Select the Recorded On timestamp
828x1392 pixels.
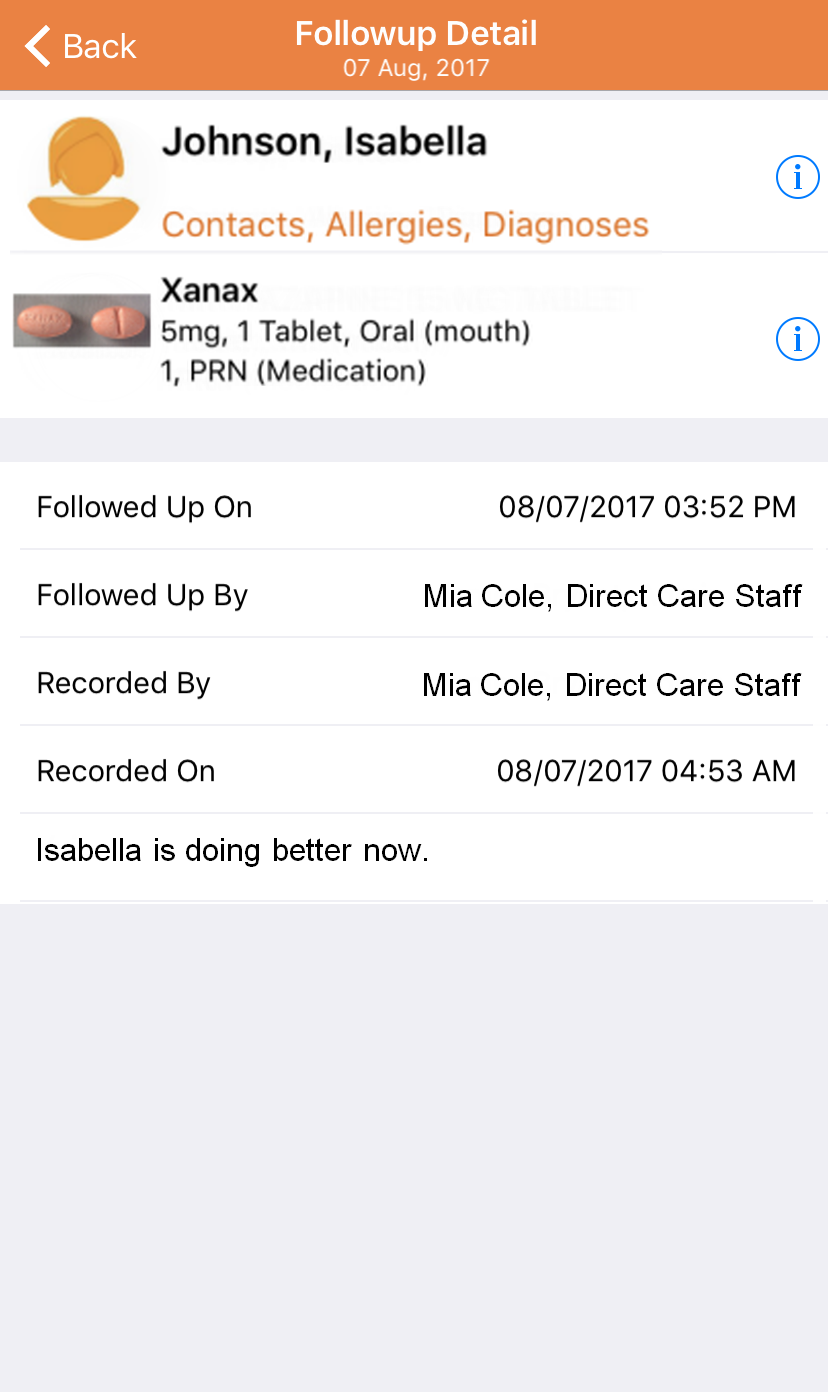[648, 771]
